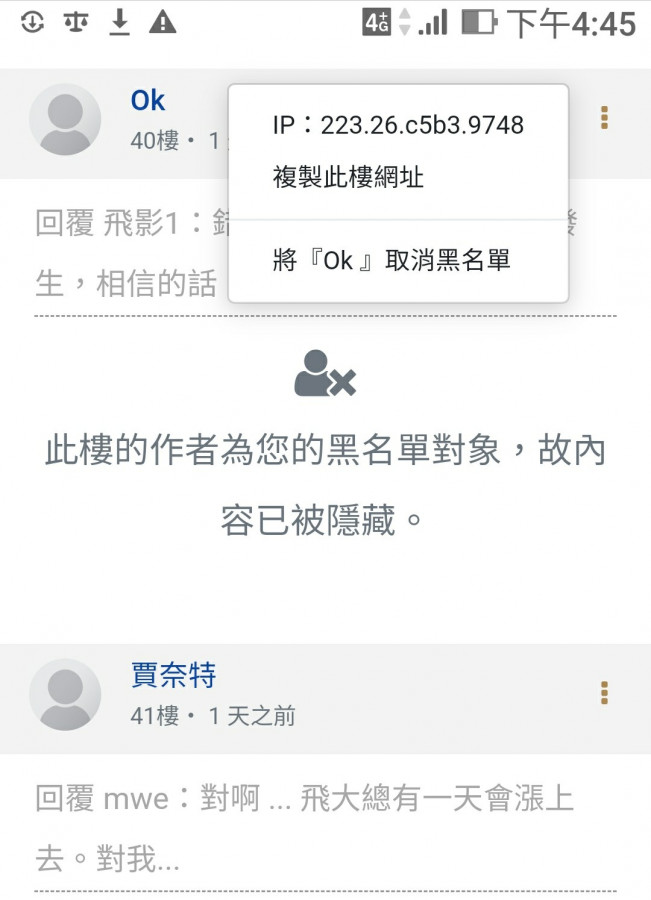View avatar of user Ok
651x900 pixels.
pyautogui.click(x=65, y=119)
